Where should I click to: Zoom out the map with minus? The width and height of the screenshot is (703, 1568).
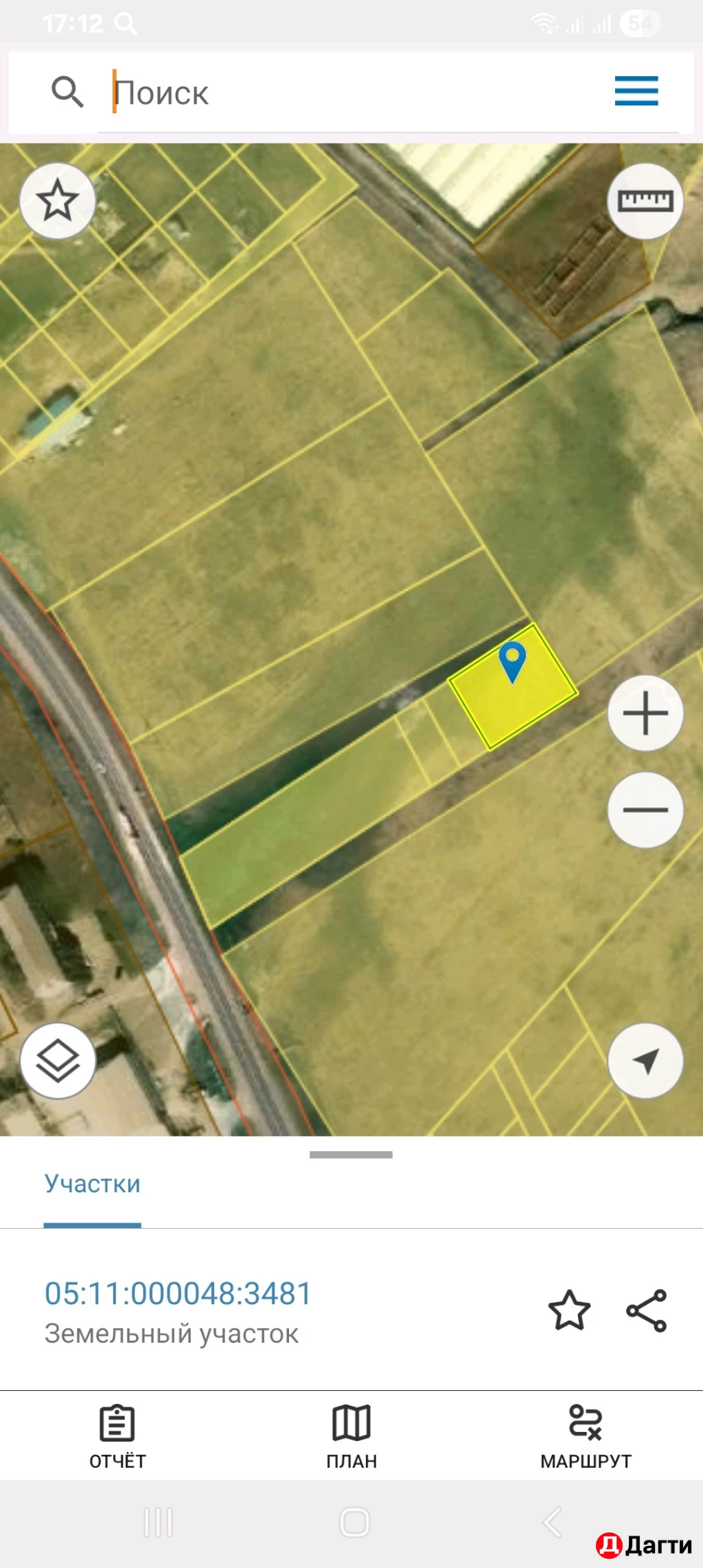click(645, 810)
